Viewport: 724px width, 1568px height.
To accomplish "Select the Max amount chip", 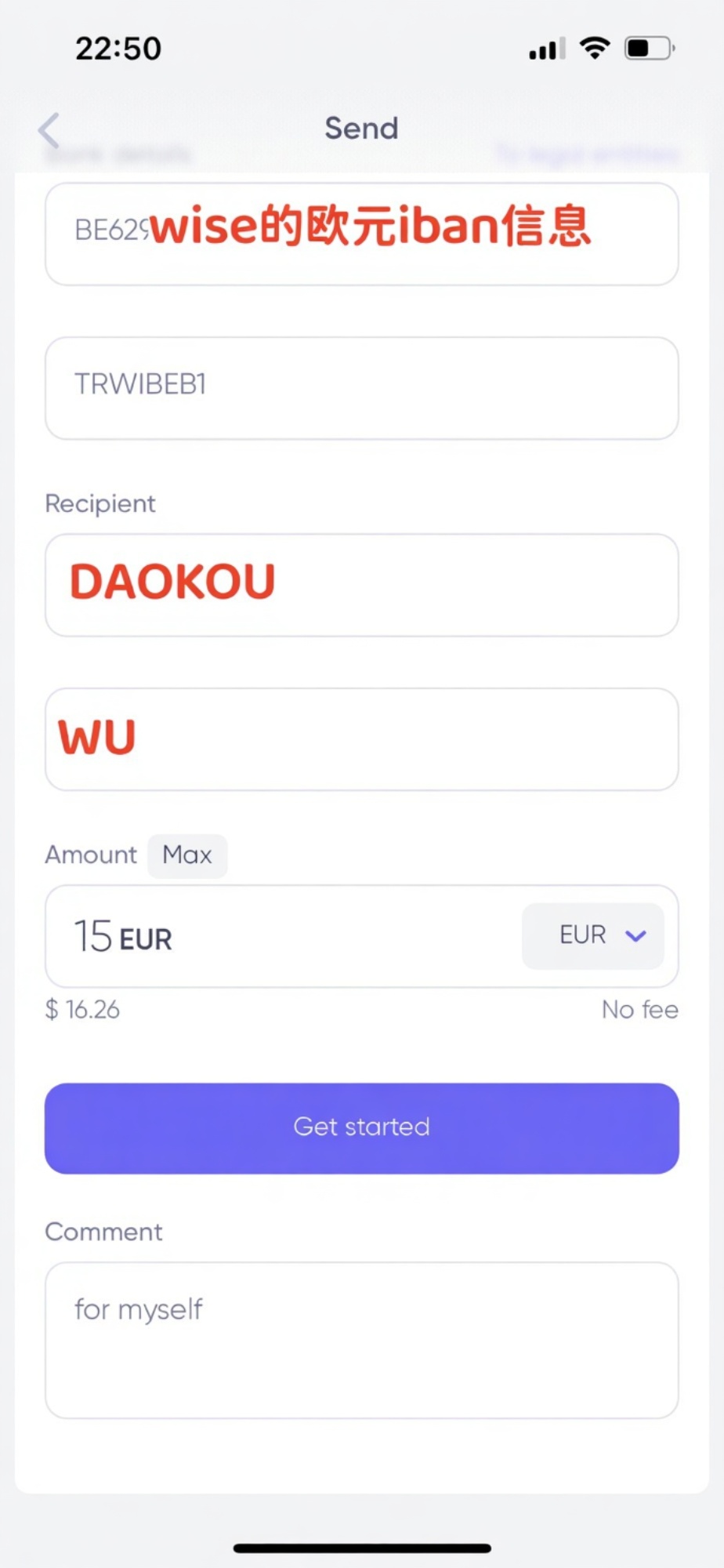I will [x=187, y=855].
